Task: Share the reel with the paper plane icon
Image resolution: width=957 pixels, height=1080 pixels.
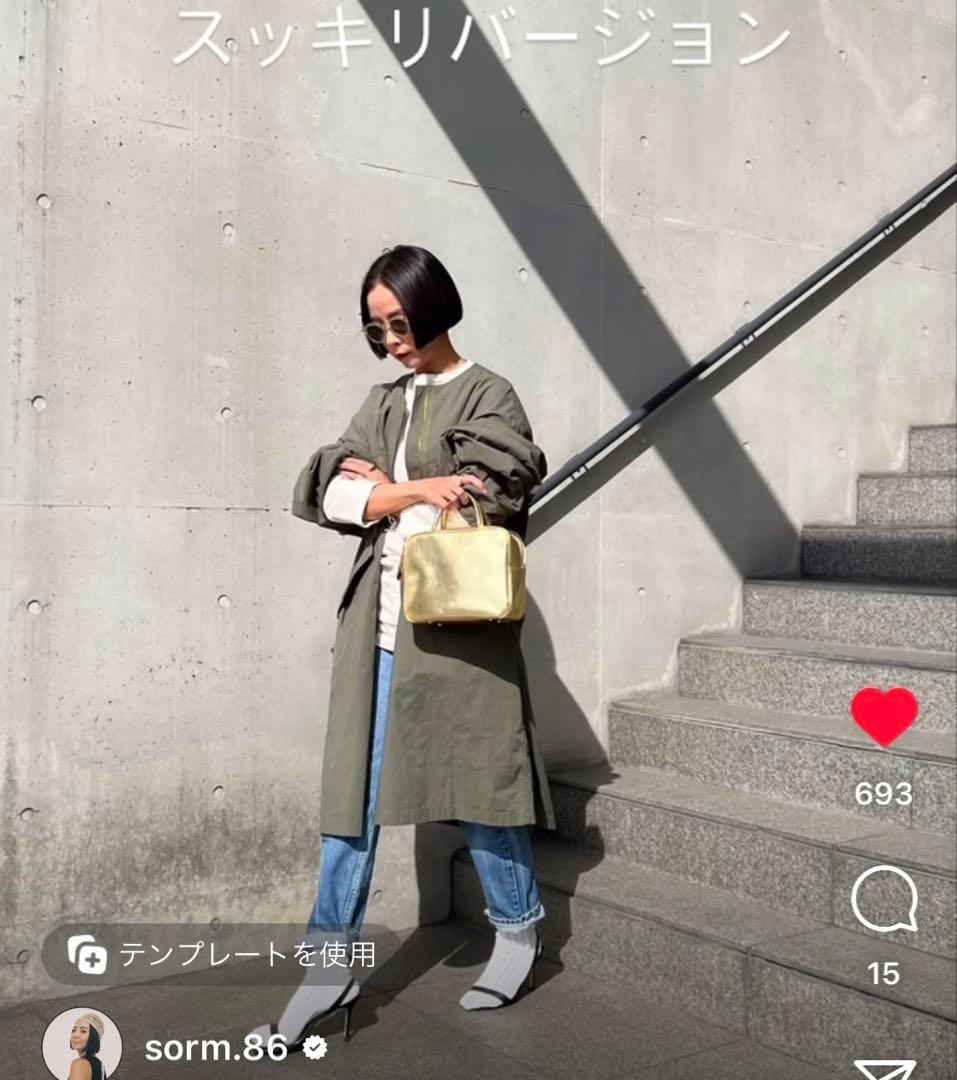Action: pos(884,1070)
